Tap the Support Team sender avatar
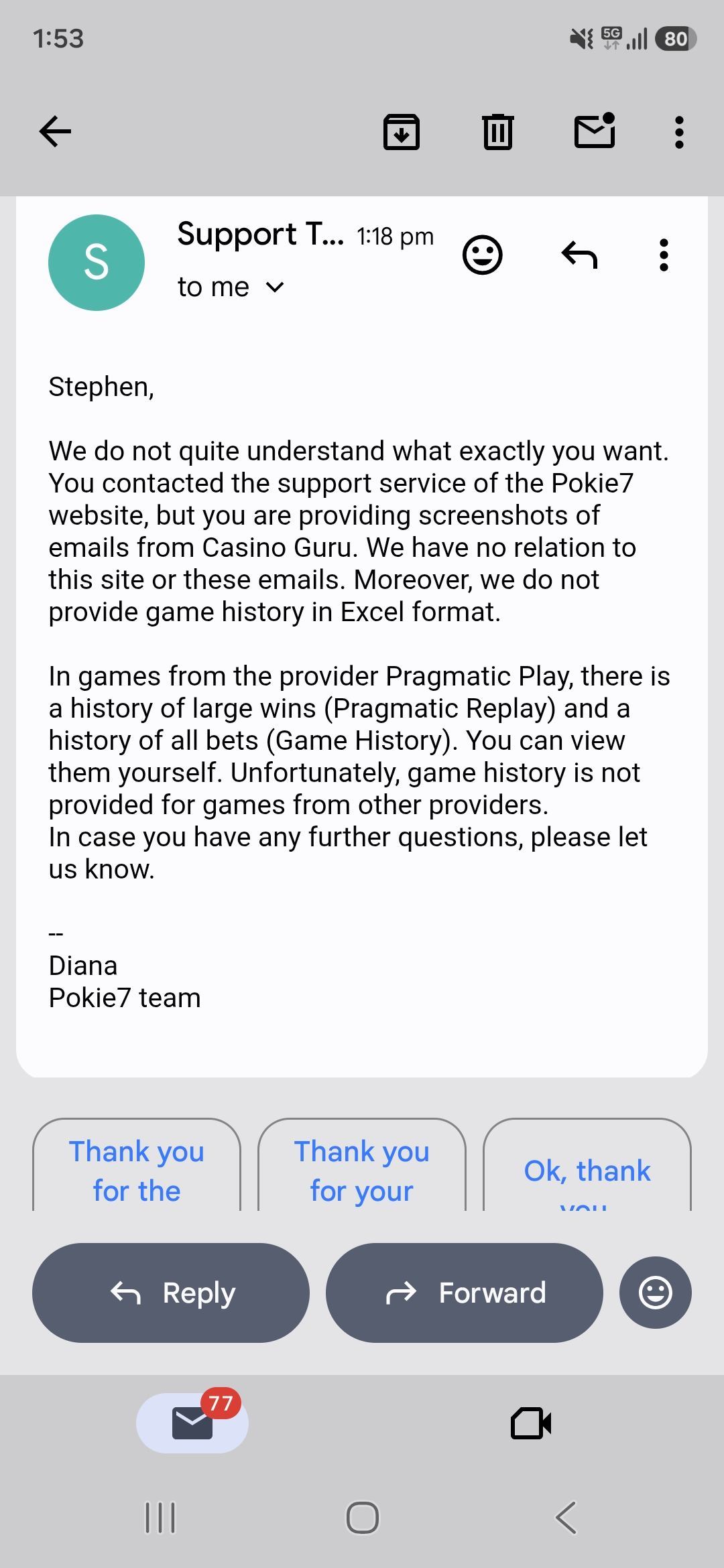The width and height of the screenshot is (724, 1568). tap(97, 262)
